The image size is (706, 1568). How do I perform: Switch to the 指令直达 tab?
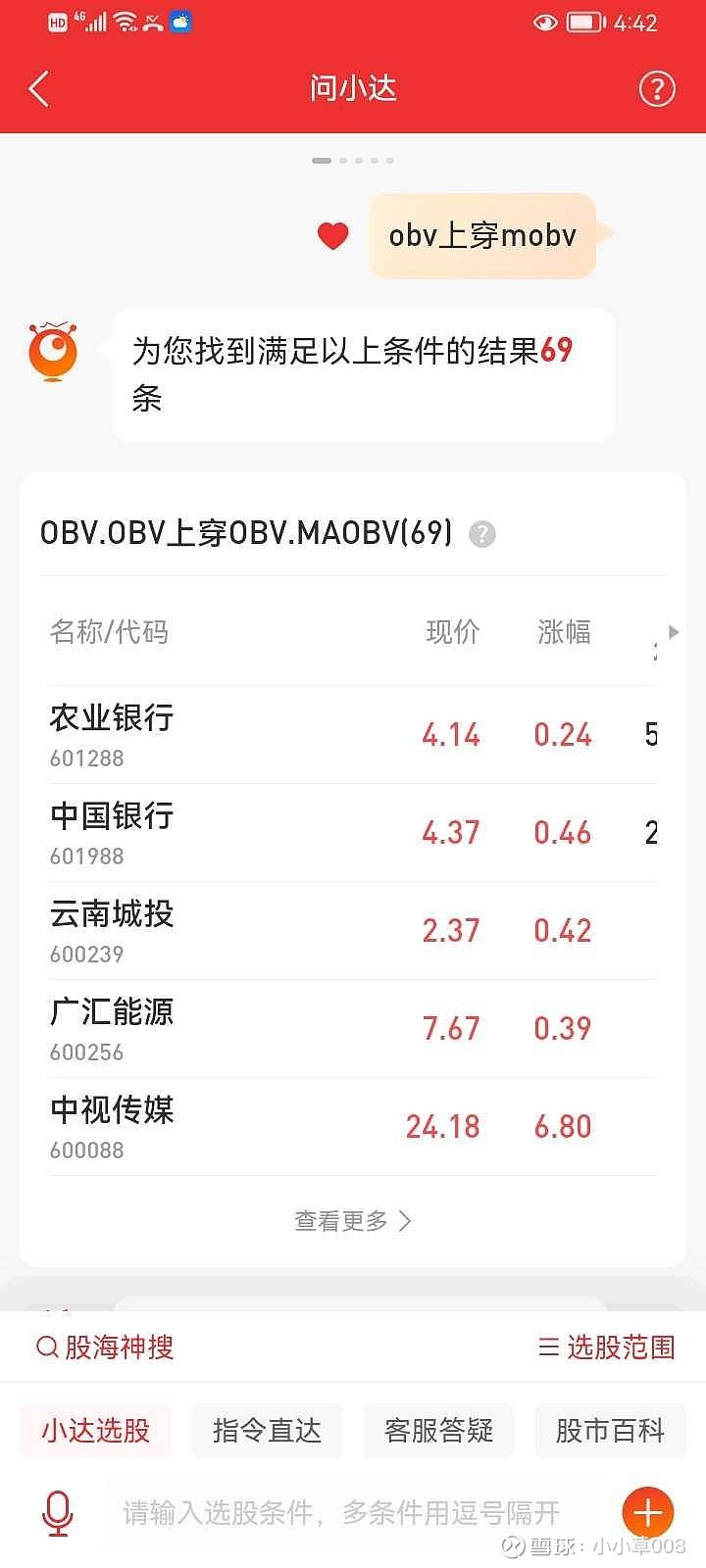pyautogui.click(x=266, y=1431)
